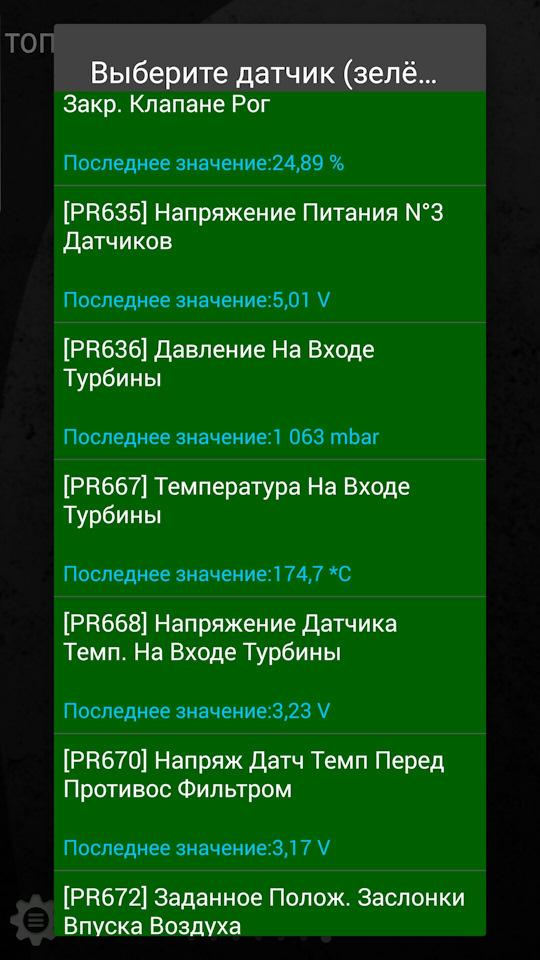The image size is (540, 960).
Task: Select the sensor ending in Закр. Клапане Рог
Action: [270, 138]
